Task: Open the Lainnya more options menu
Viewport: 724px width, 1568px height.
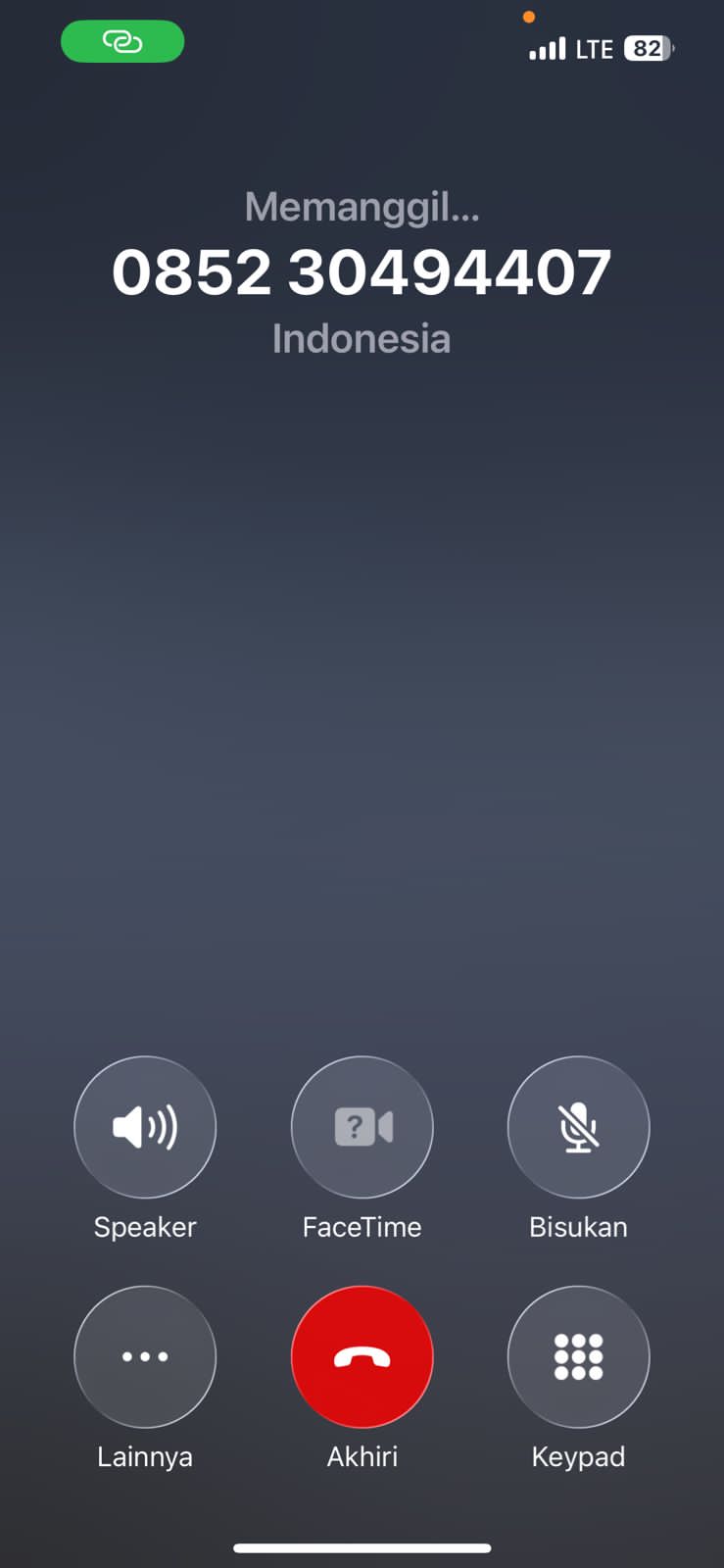Action: click(x=145, y=1356)
